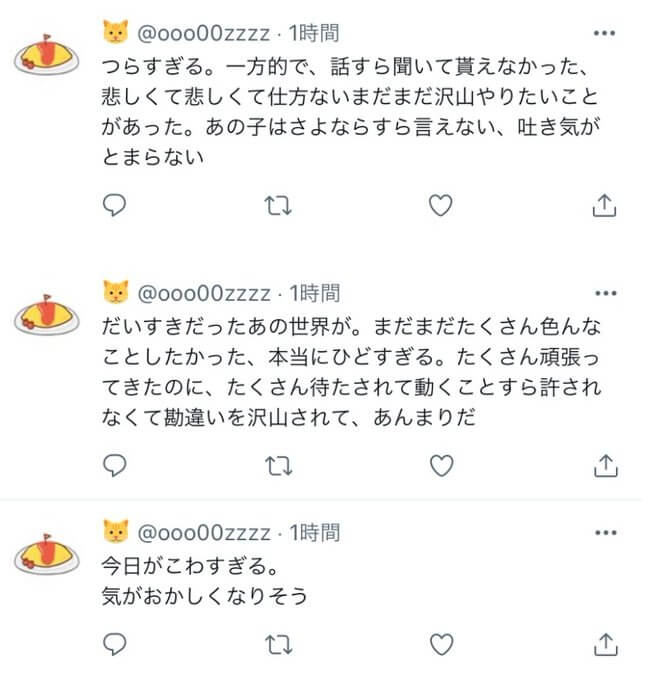
Task: Share the tweet starting だいすきだった
Action: coord(604,465)
